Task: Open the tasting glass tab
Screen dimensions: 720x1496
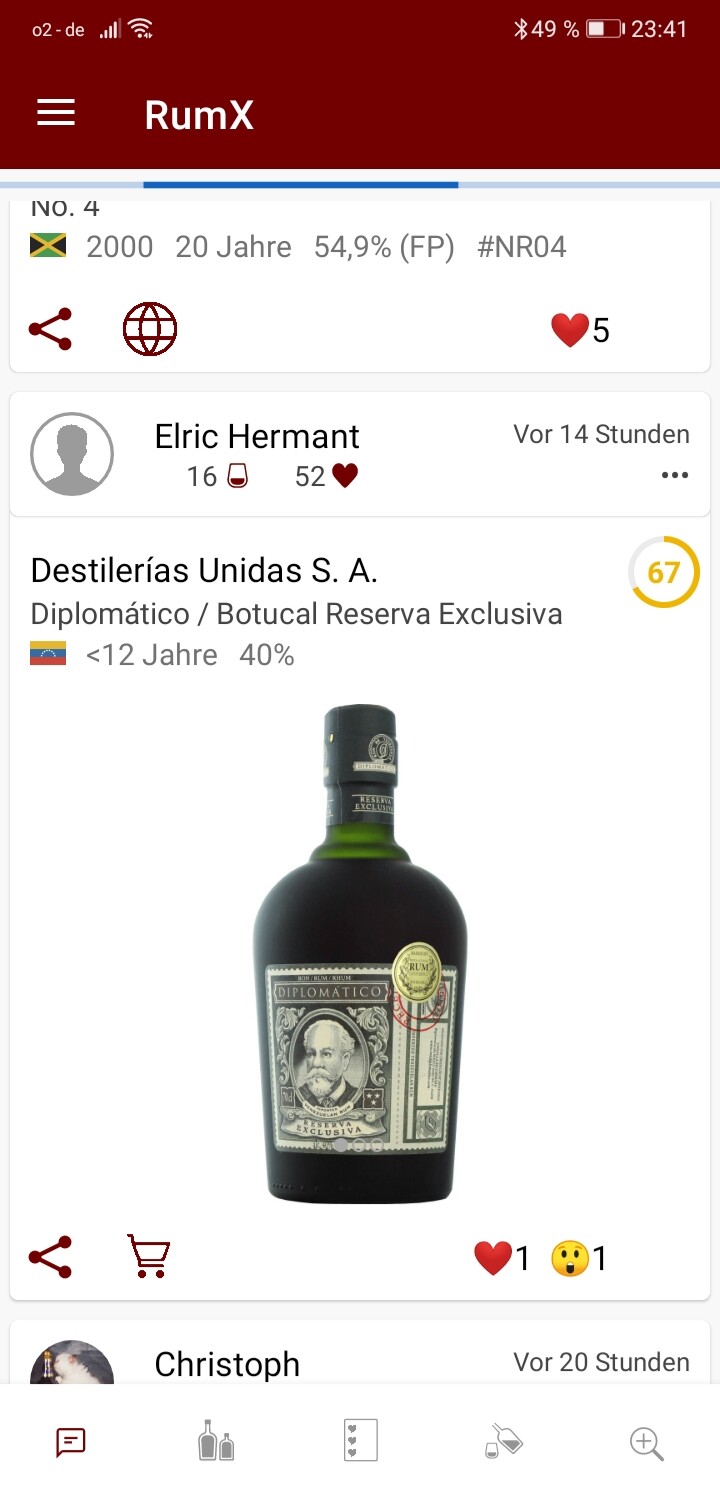Action: point(504,1442)
